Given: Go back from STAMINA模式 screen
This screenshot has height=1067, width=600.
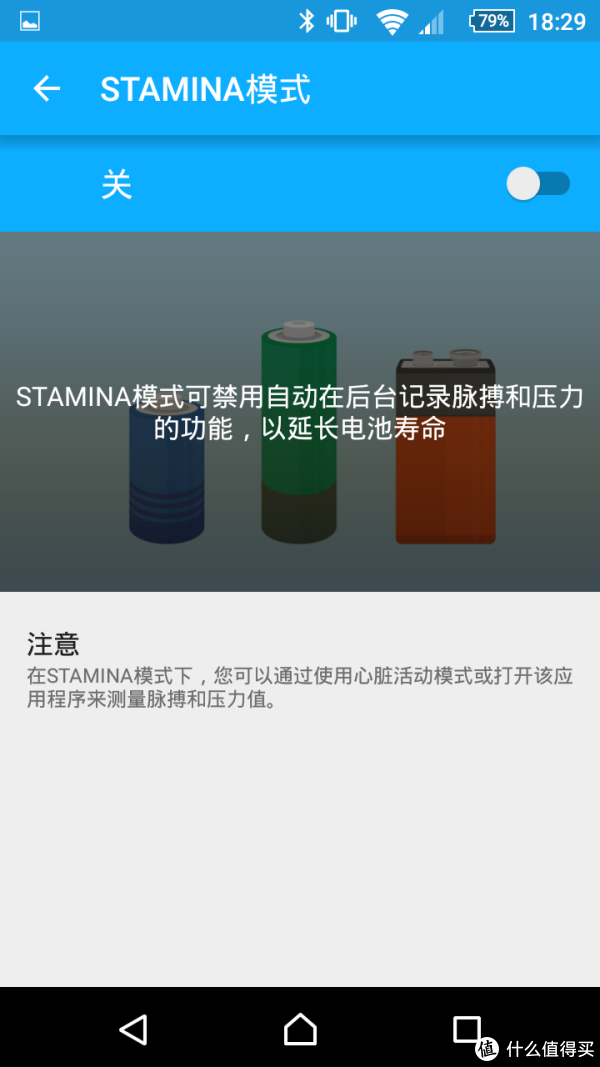Looking at the screenshot, I should point(47,89).
